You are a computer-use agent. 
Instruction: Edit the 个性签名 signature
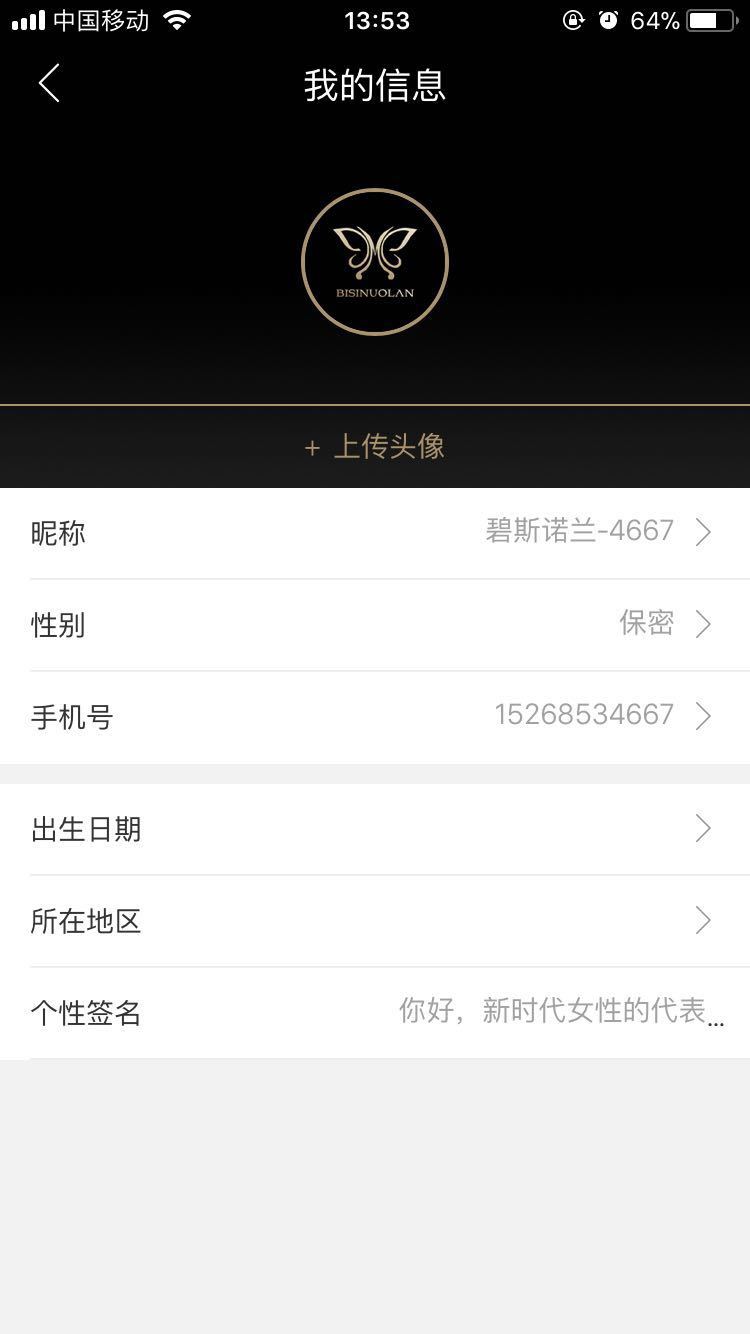[375, 1012]
